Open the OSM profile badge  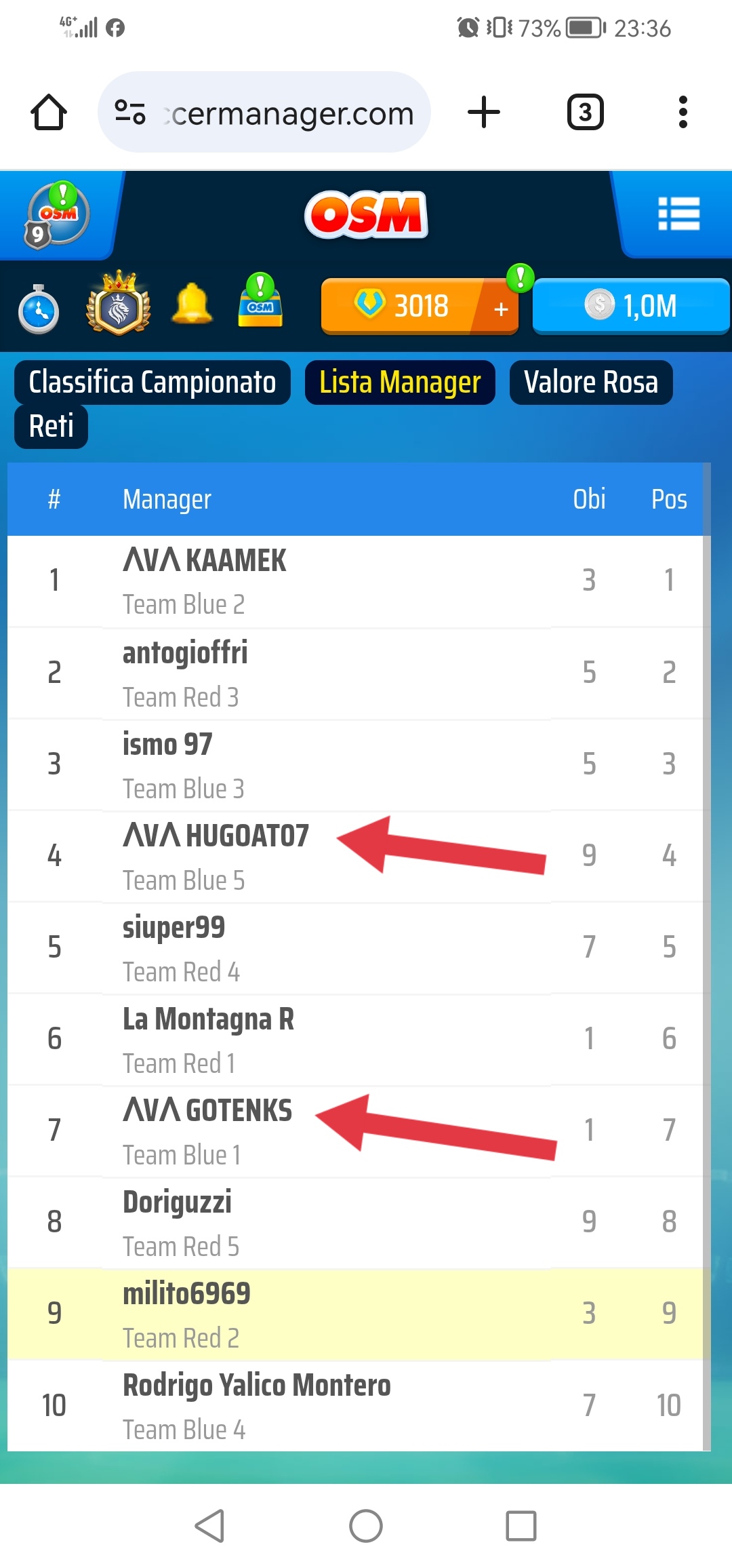tap(57, 216)
